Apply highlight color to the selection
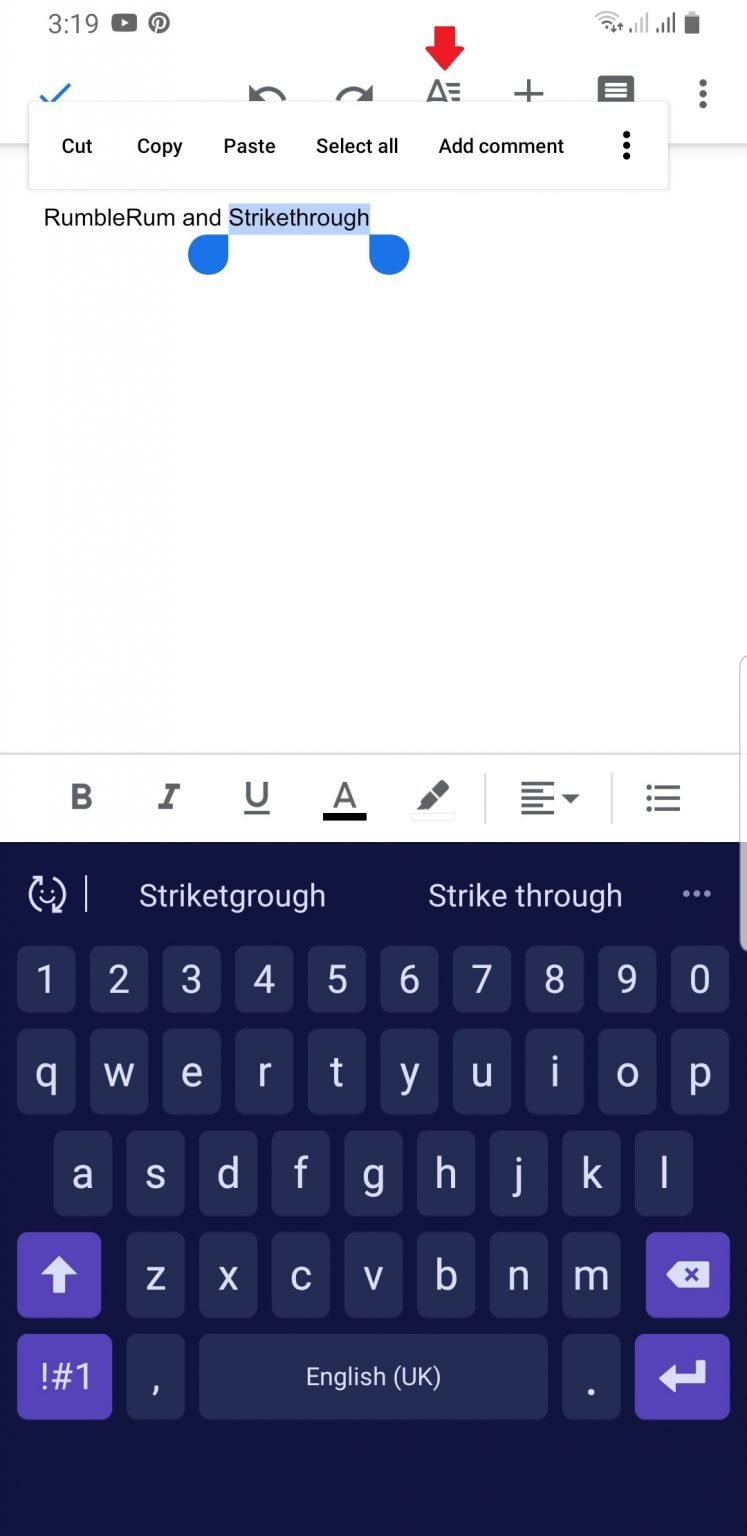Image resolution: width=747 pixels, height=1536 pixels. point(432,797)
